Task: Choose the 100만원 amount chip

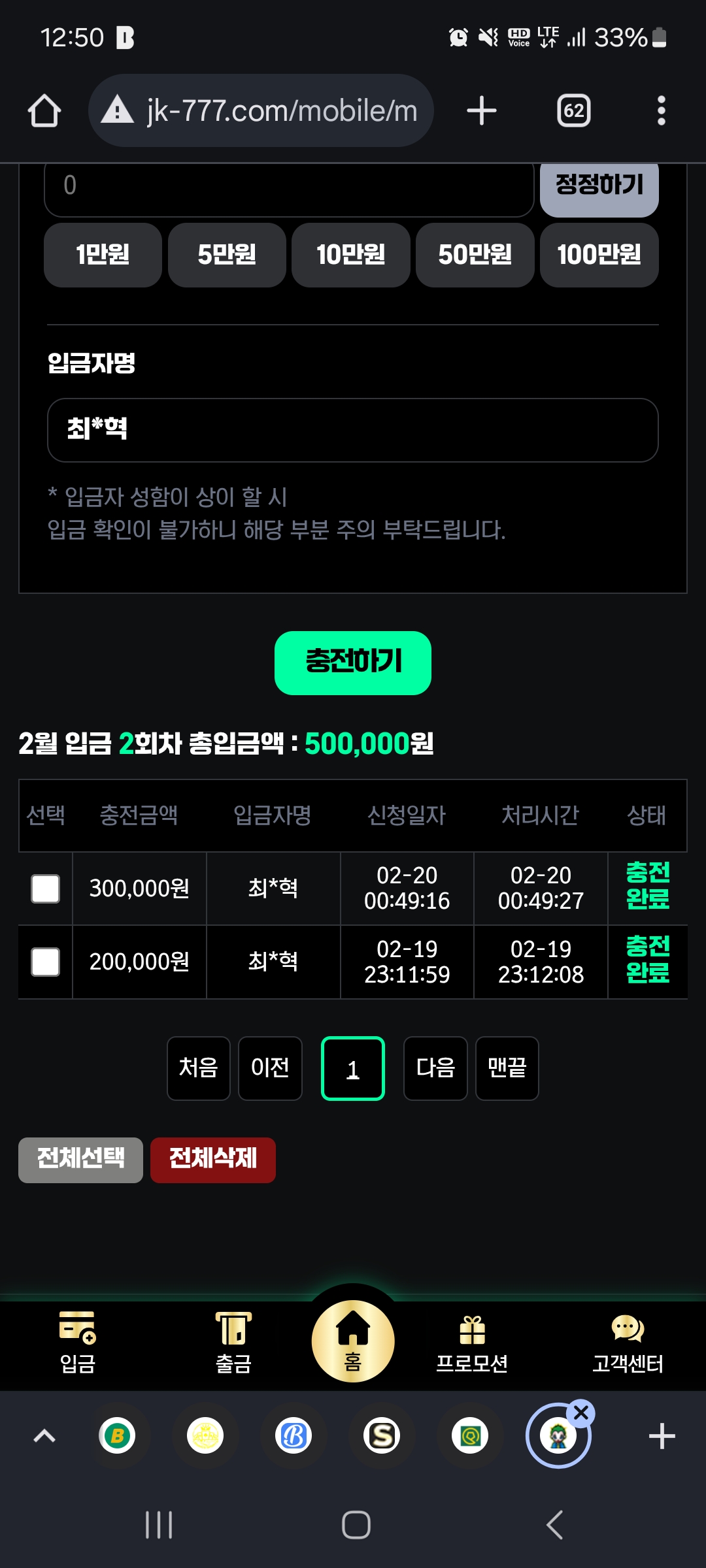Action: [x=599, y=255]
